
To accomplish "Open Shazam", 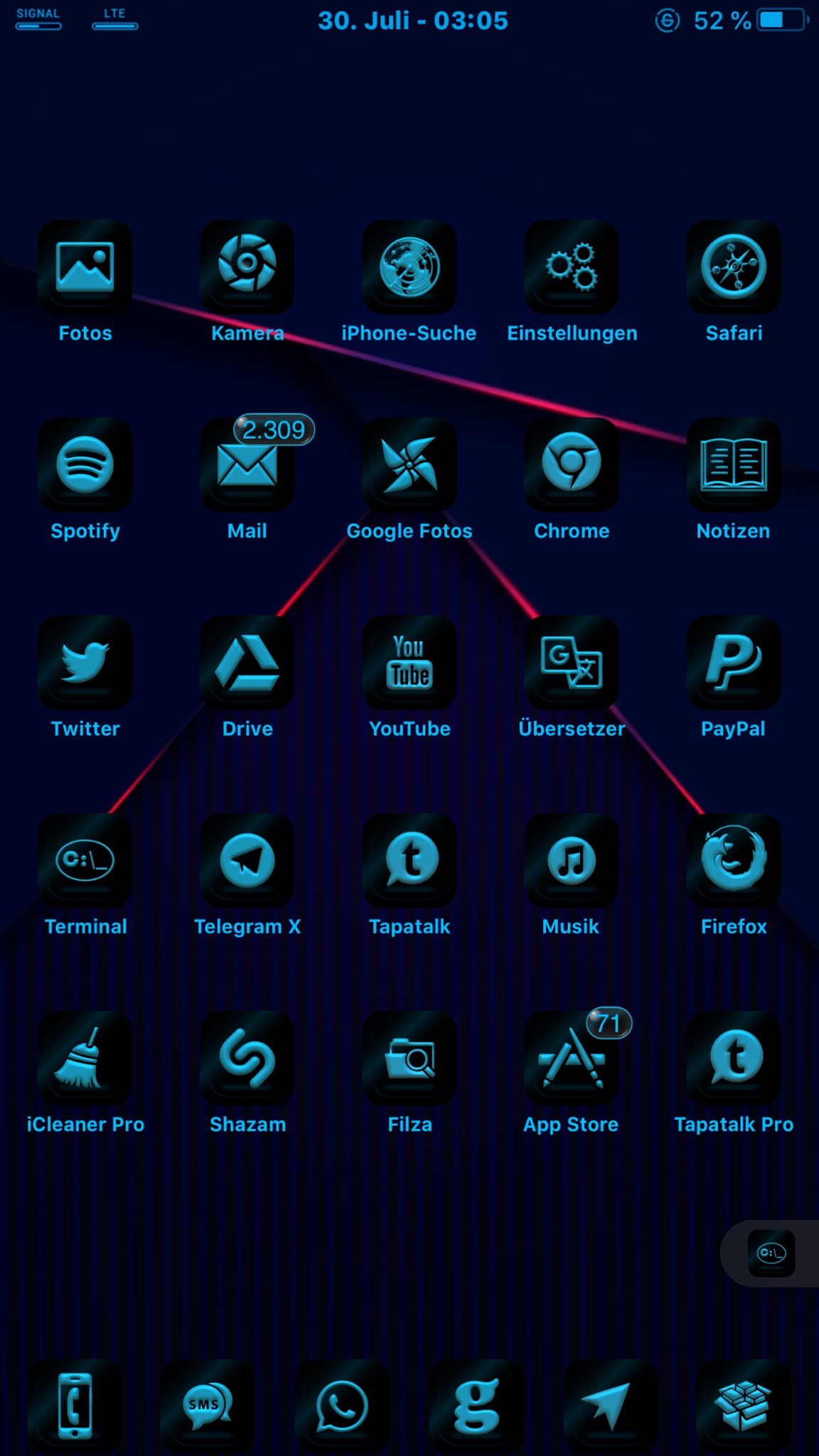I will click(x=247, y=1058).
